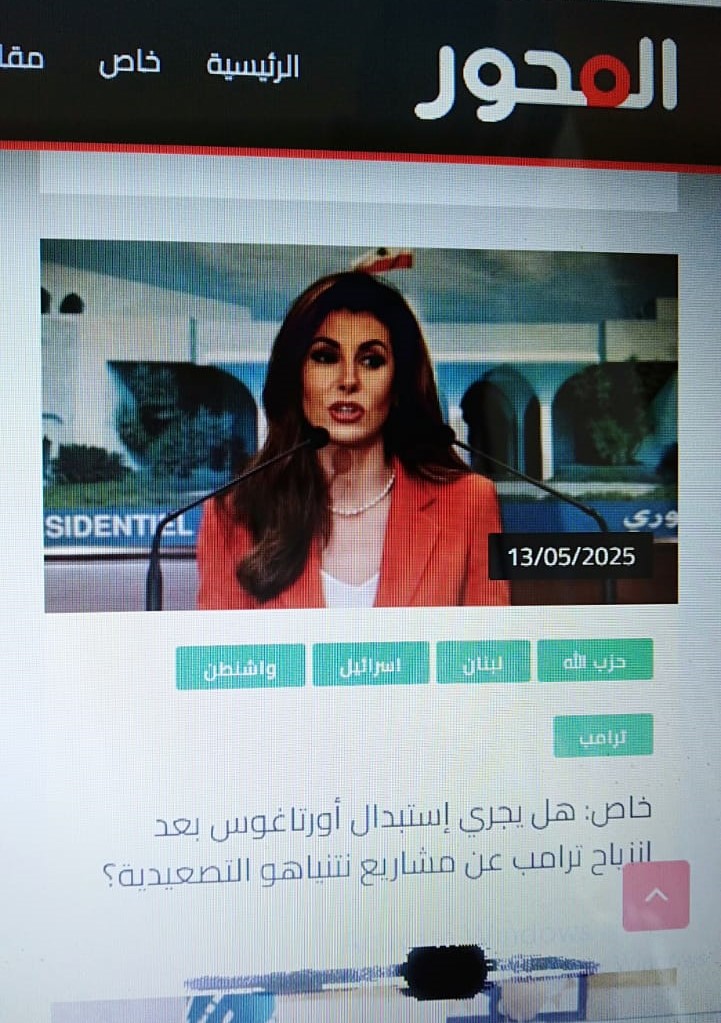Select the لبنان tag chip

click(483, 664)
